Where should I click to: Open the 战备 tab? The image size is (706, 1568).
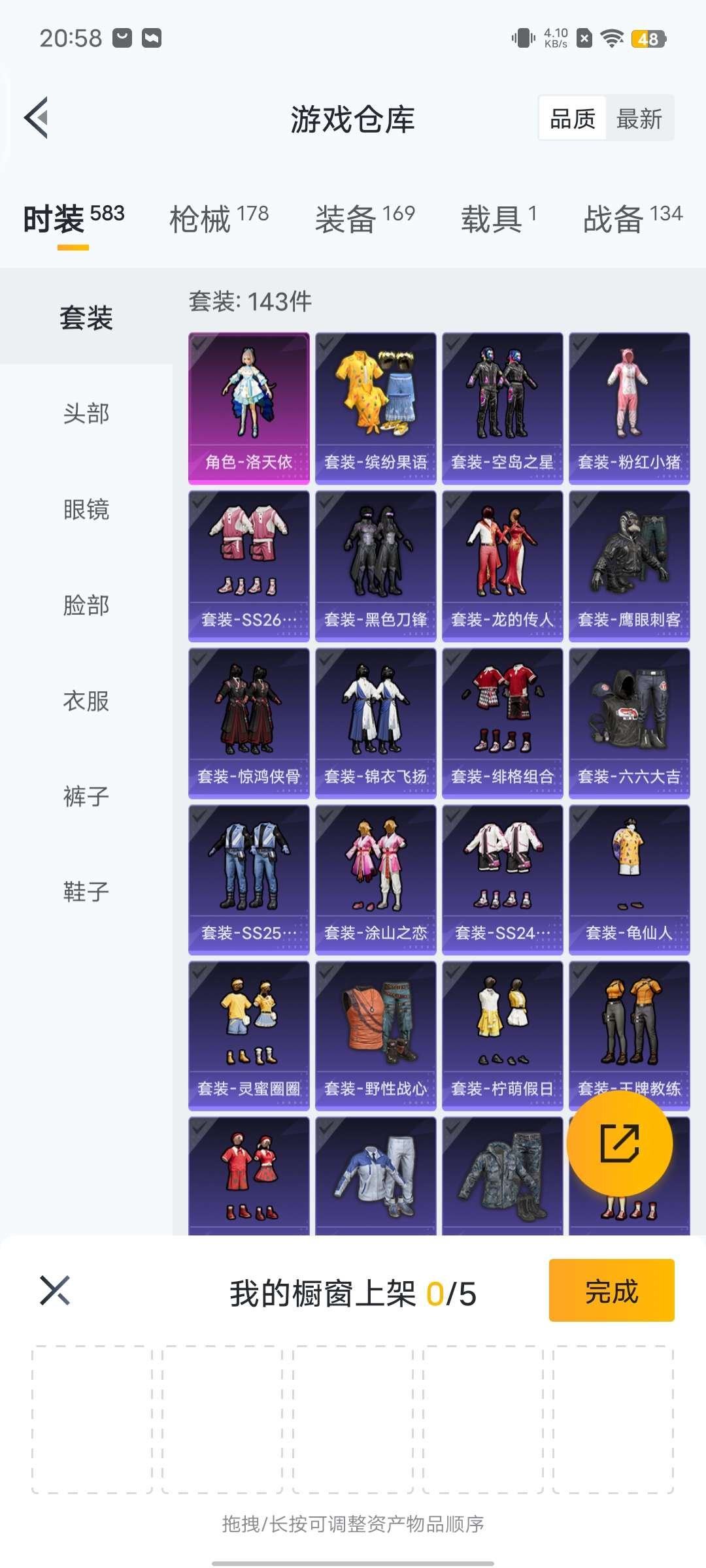[x=631, y=218]
